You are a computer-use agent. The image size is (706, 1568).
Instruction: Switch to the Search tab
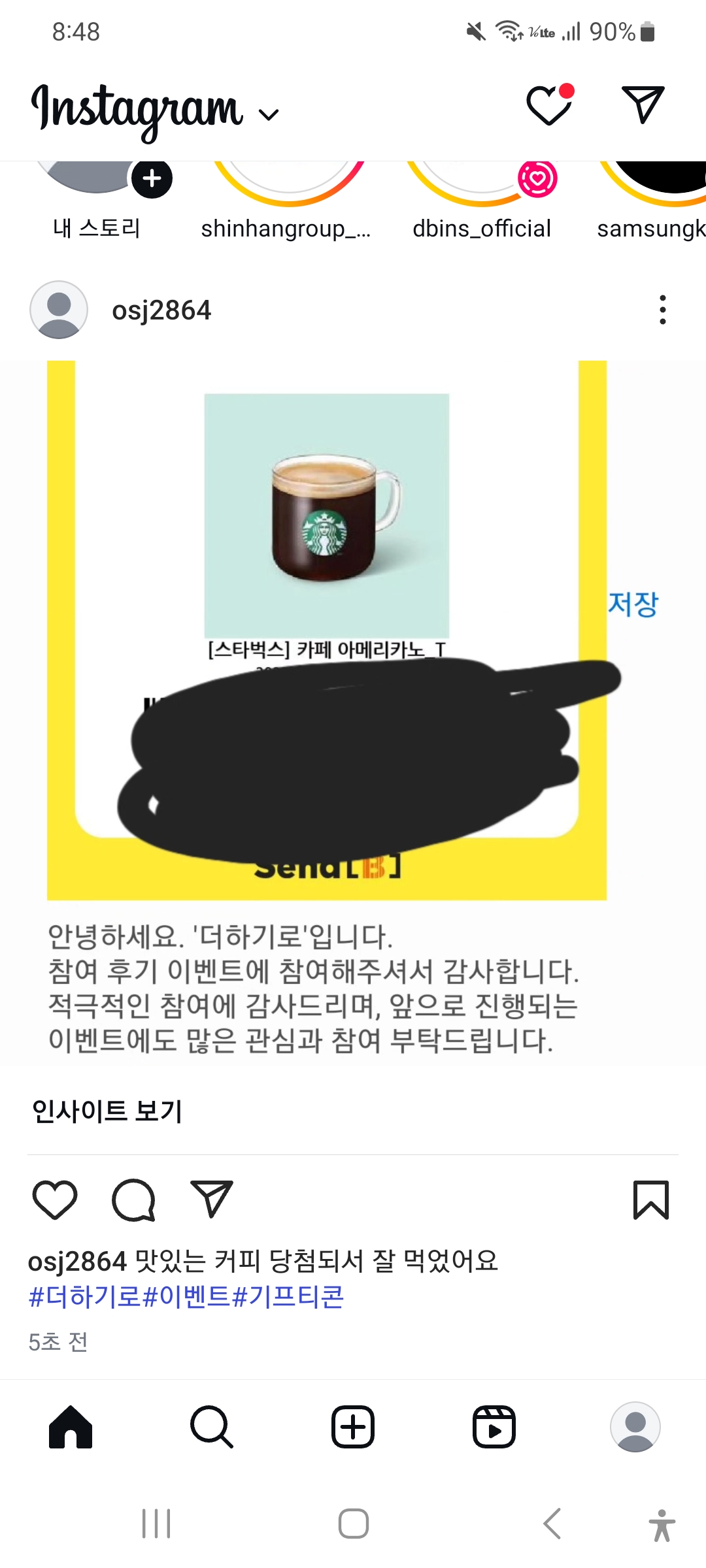coord(211,1427)
